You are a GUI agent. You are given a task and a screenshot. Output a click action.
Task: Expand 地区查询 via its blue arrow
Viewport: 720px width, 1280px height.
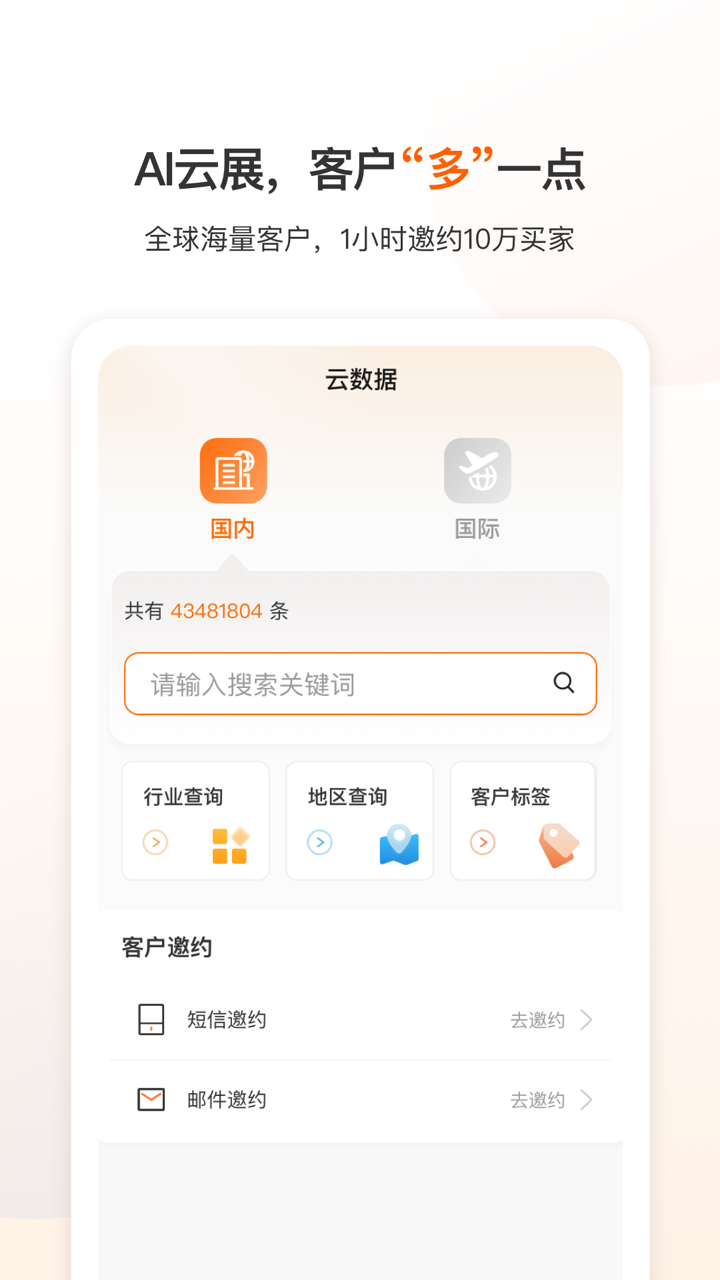(x=319, y=843)
